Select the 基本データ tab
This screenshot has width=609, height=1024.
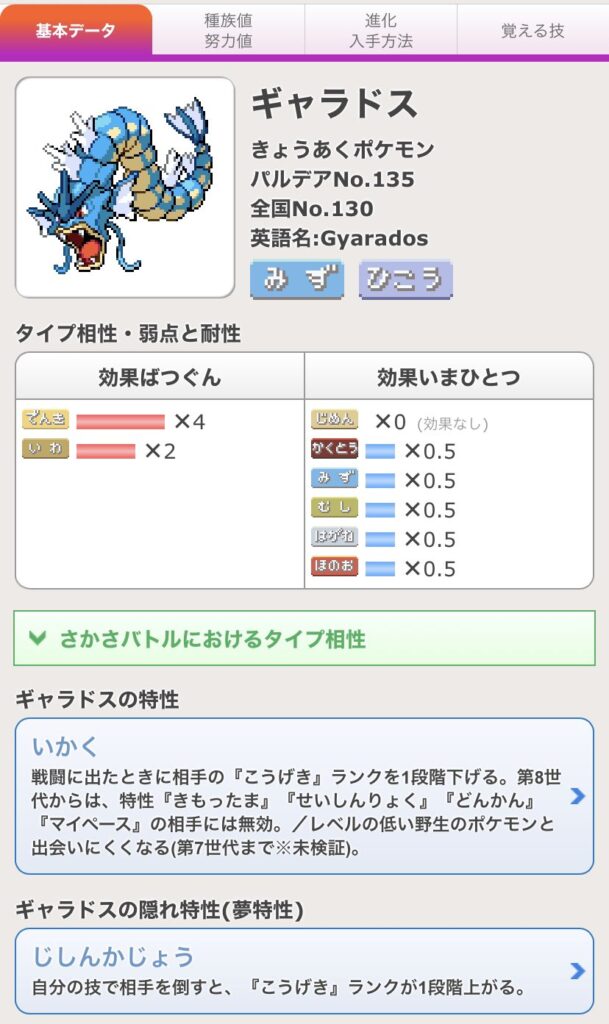point(76,30)
